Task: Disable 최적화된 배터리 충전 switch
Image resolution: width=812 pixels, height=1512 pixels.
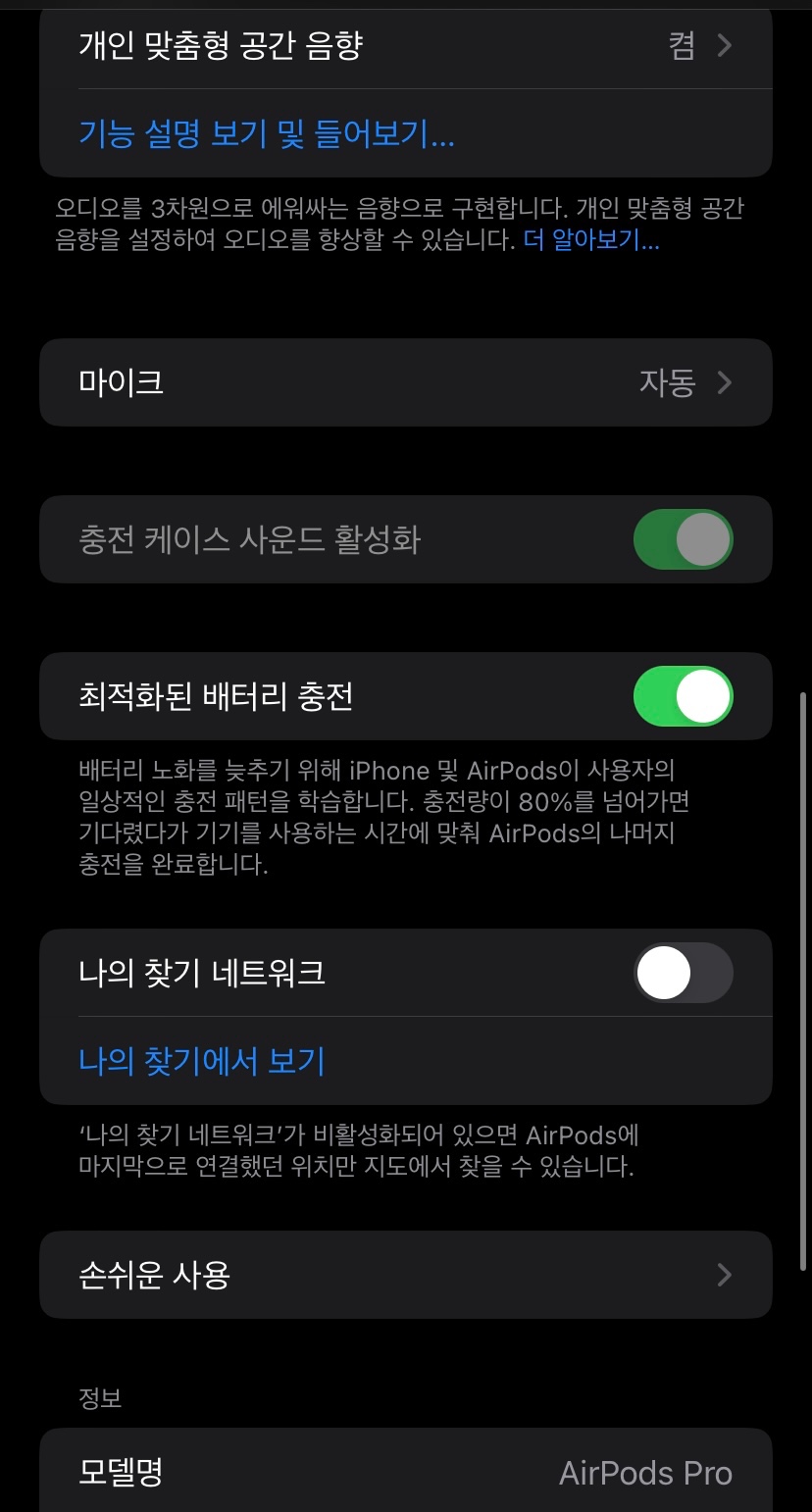Action: (x=683, y=696)
